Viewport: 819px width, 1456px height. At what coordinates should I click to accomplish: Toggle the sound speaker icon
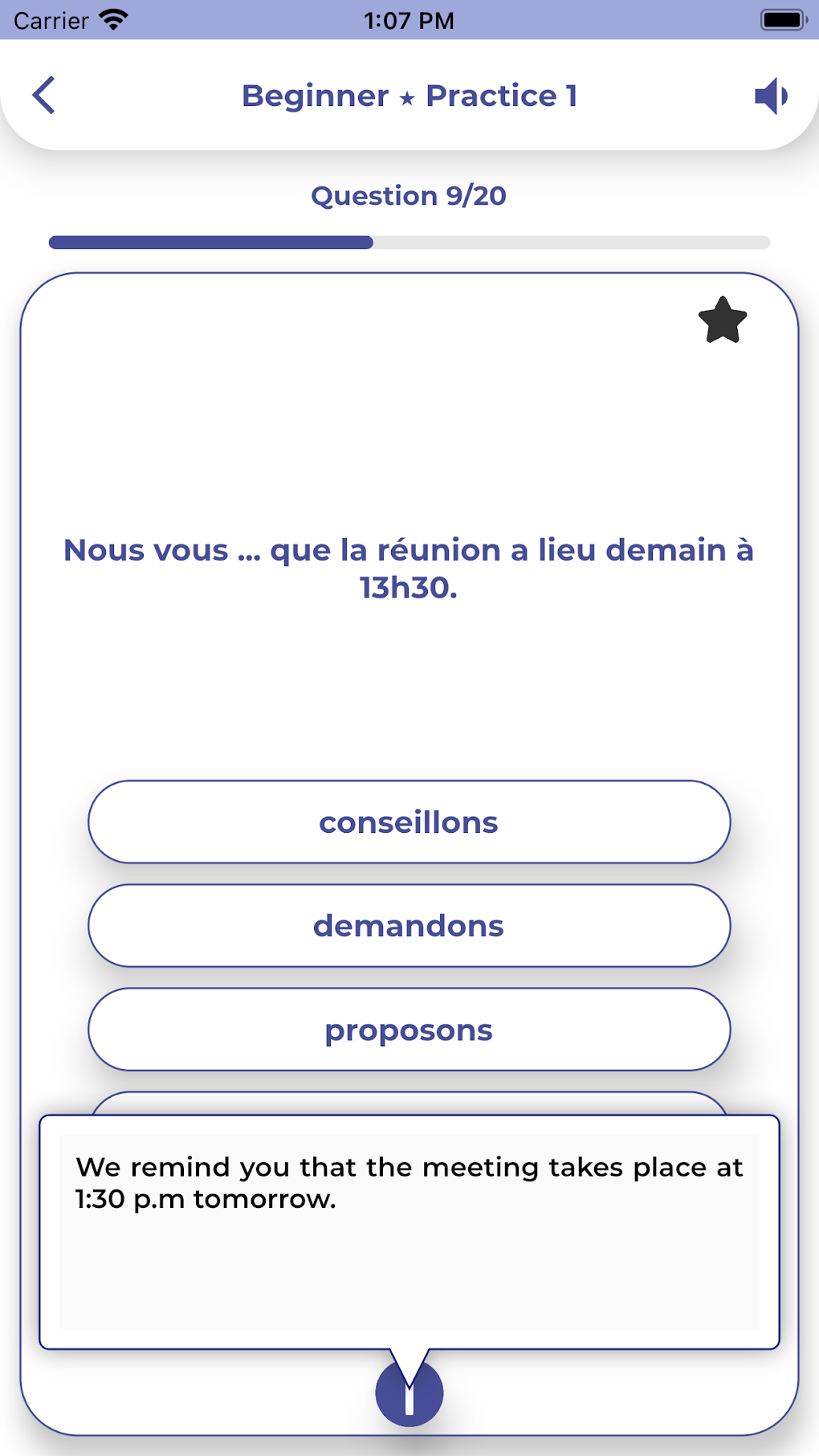tap(771, 96)
